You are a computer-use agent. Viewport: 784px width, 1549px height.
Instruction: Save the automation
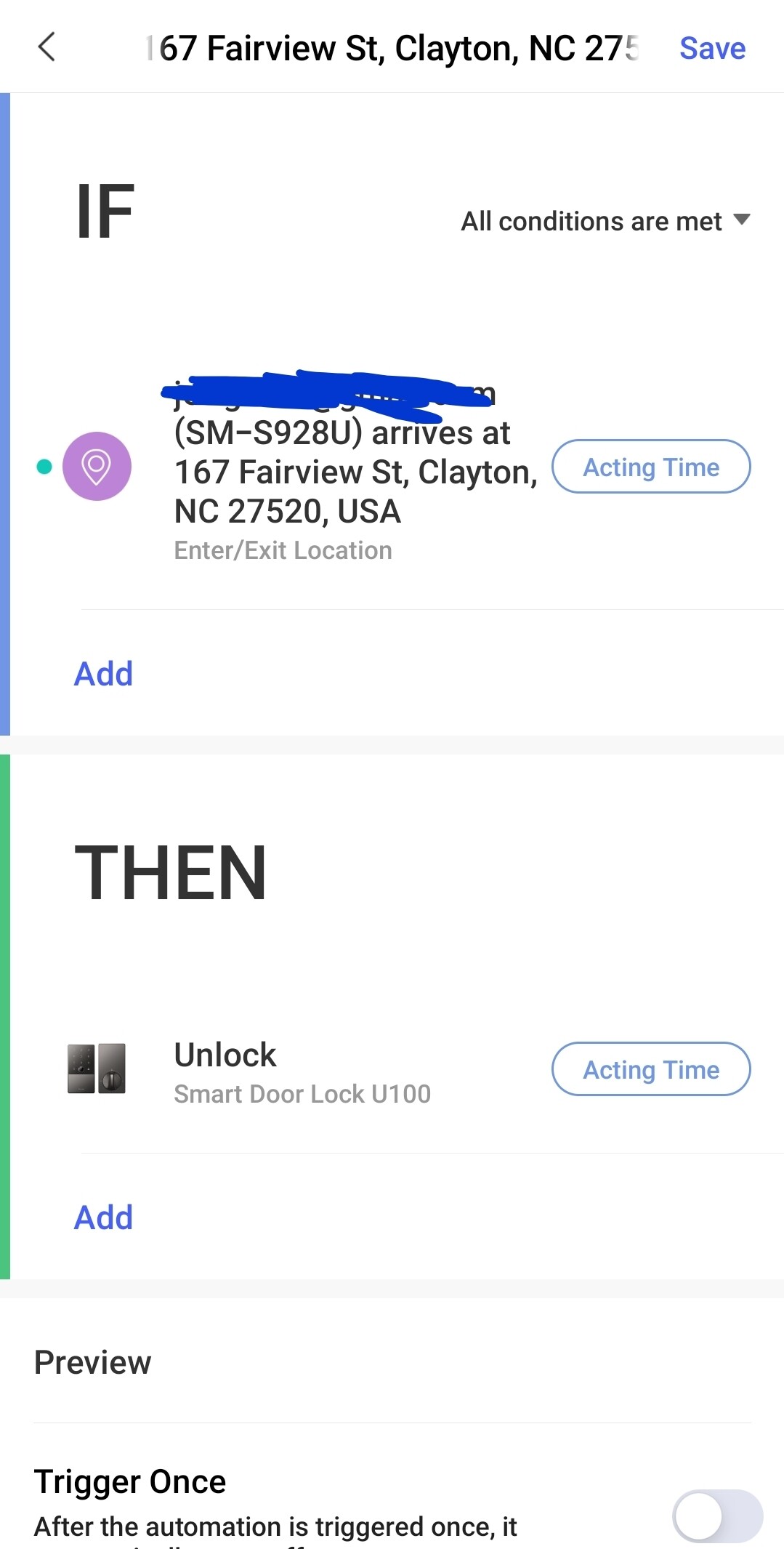coord(711,49)
